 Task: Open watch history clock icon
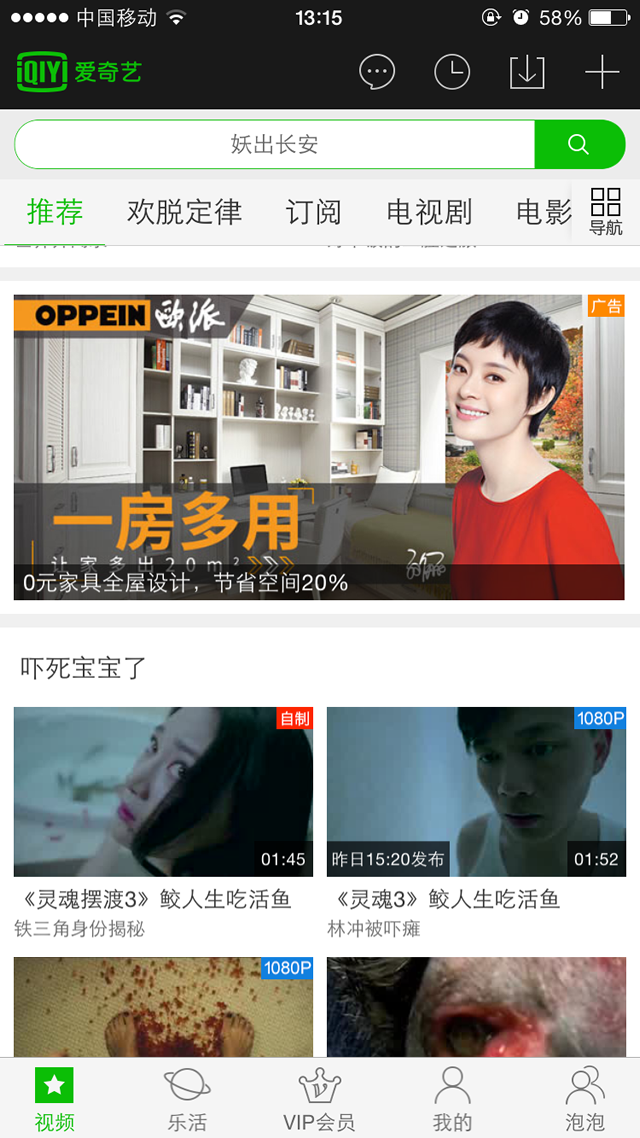(452, 73)
